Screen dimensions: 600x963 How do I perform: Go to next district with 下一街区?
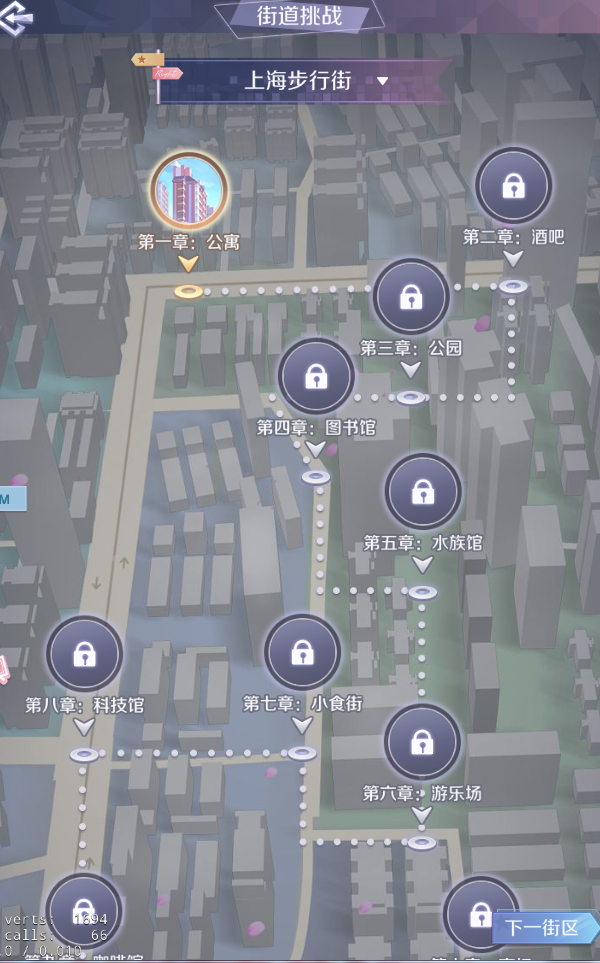[x=542, y=927]
